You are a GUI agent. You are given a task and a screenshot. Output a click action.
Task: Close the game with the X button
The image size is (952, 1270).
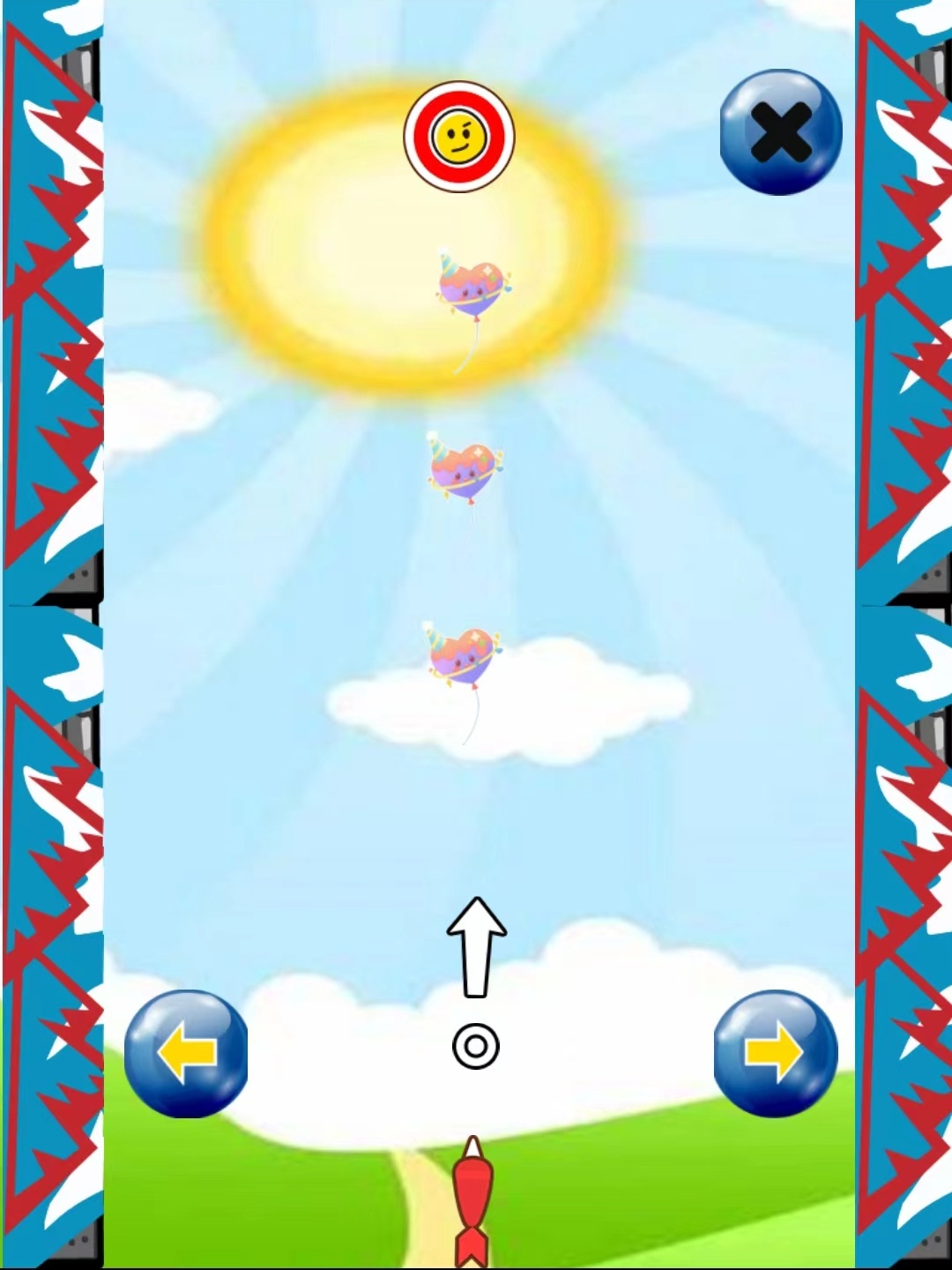click(x=781, y=132)
